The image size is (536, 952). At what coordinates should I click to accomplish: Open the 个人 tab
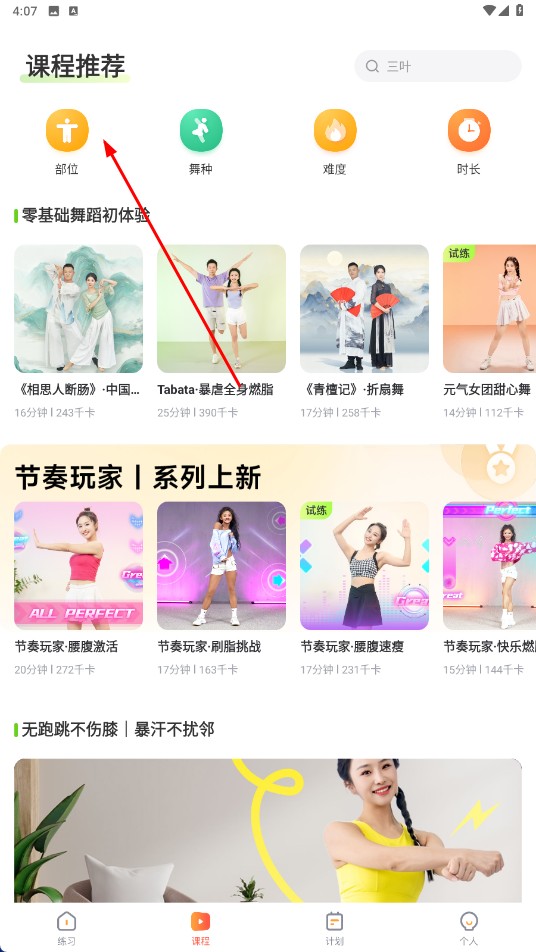[x=469, y=928]
